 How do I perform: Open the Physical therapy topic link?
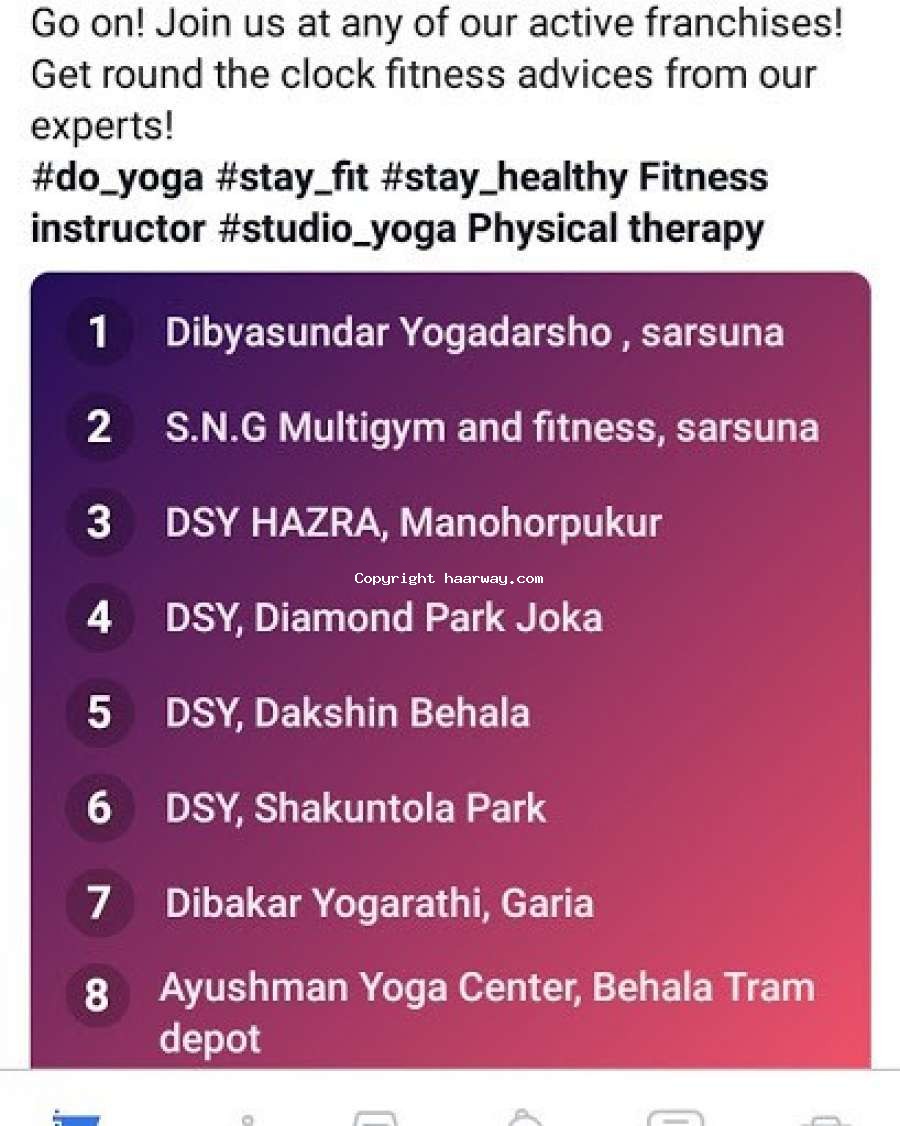[x=616, y=229]
